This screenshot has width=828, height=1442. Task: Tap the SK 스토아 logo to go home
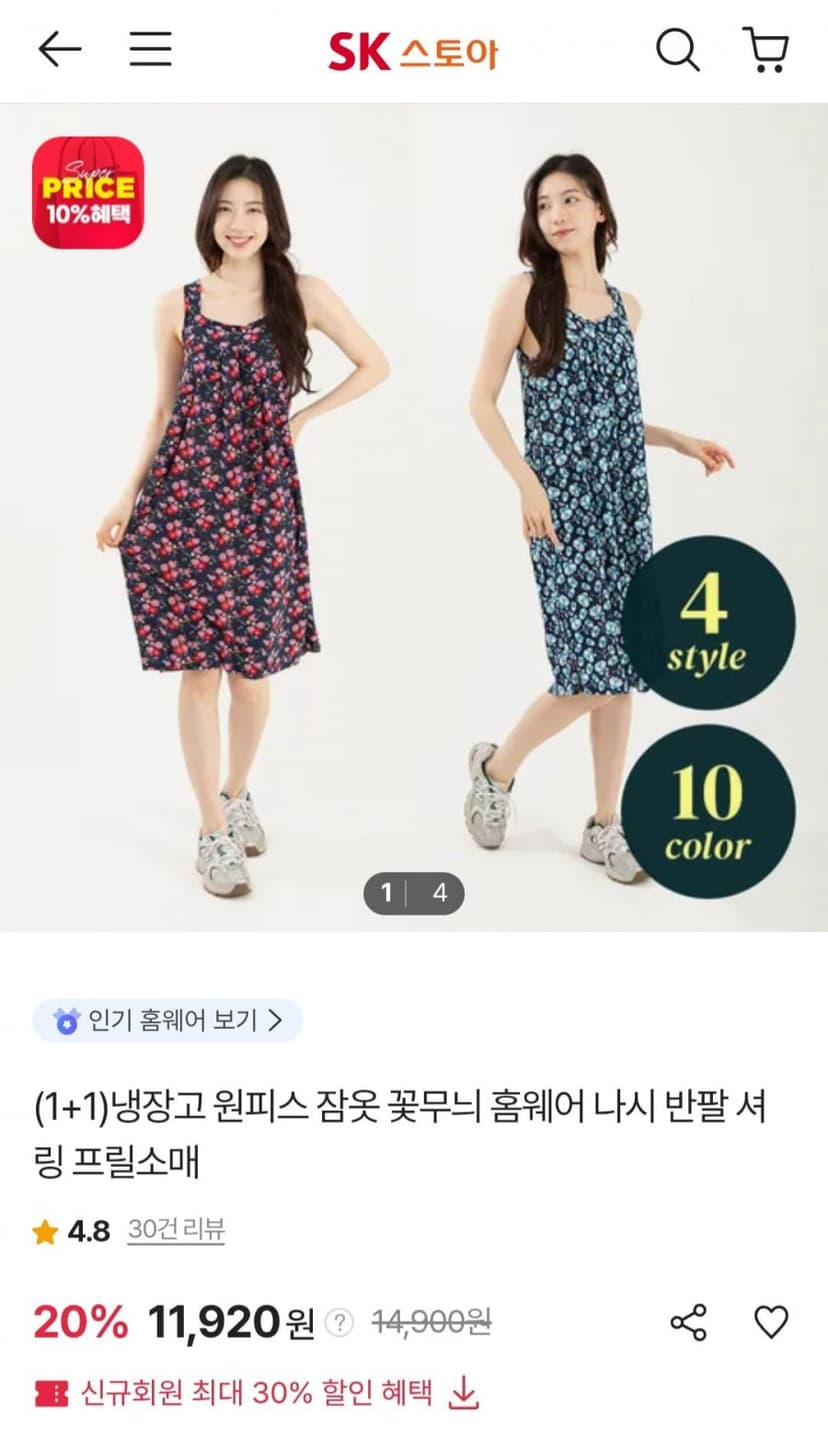click(413, 51)
